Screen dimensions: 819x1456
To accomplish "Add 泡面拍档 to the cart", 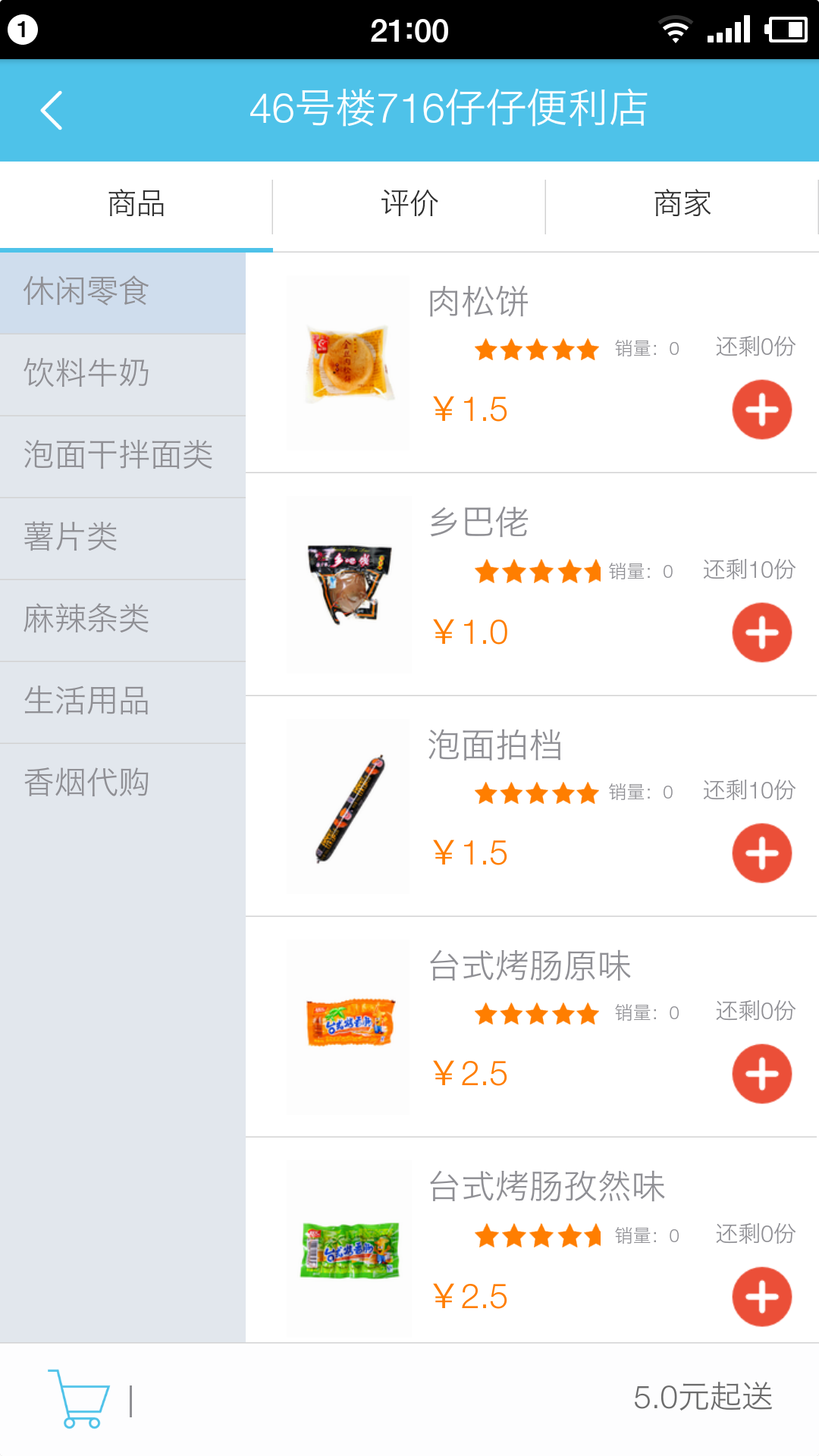I will click(x=762, y=853).
